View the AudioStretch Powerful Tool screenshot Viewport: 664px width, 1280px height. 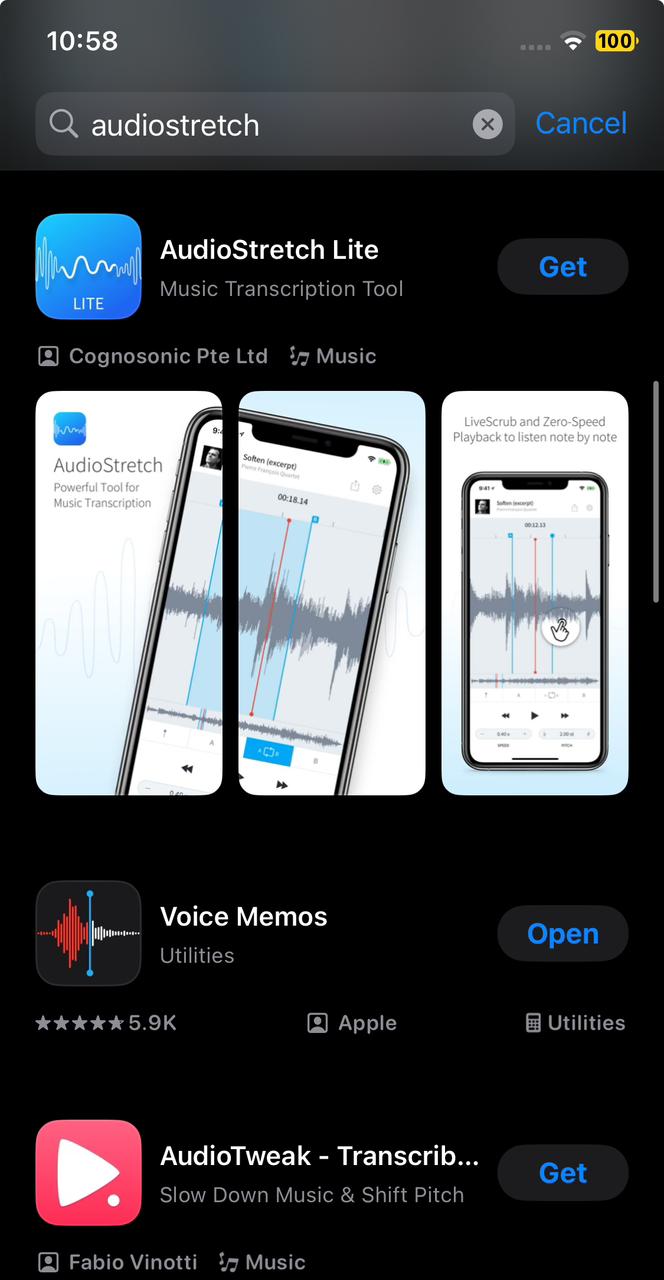pyautogui.click(x=129, y=593)
